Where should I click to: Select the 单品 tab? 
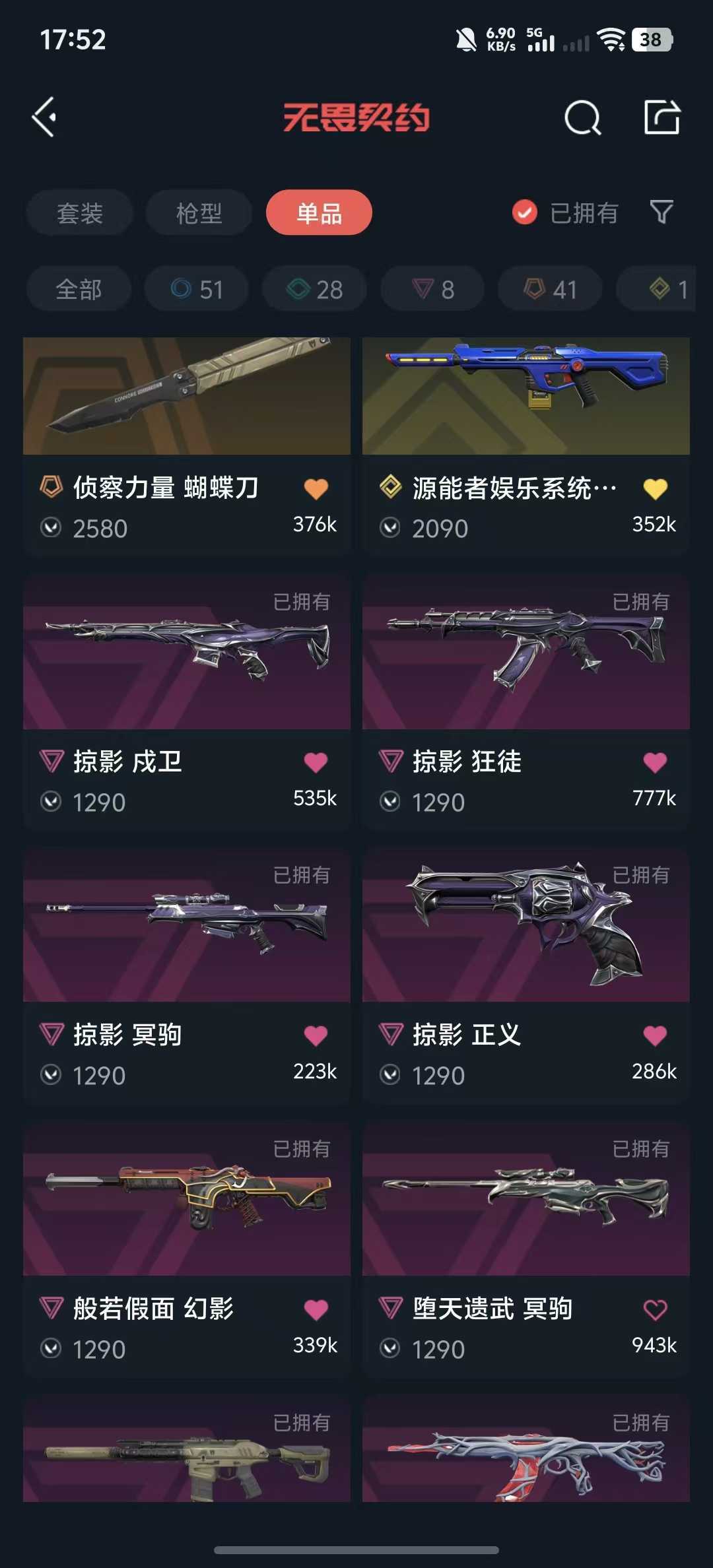318,212
